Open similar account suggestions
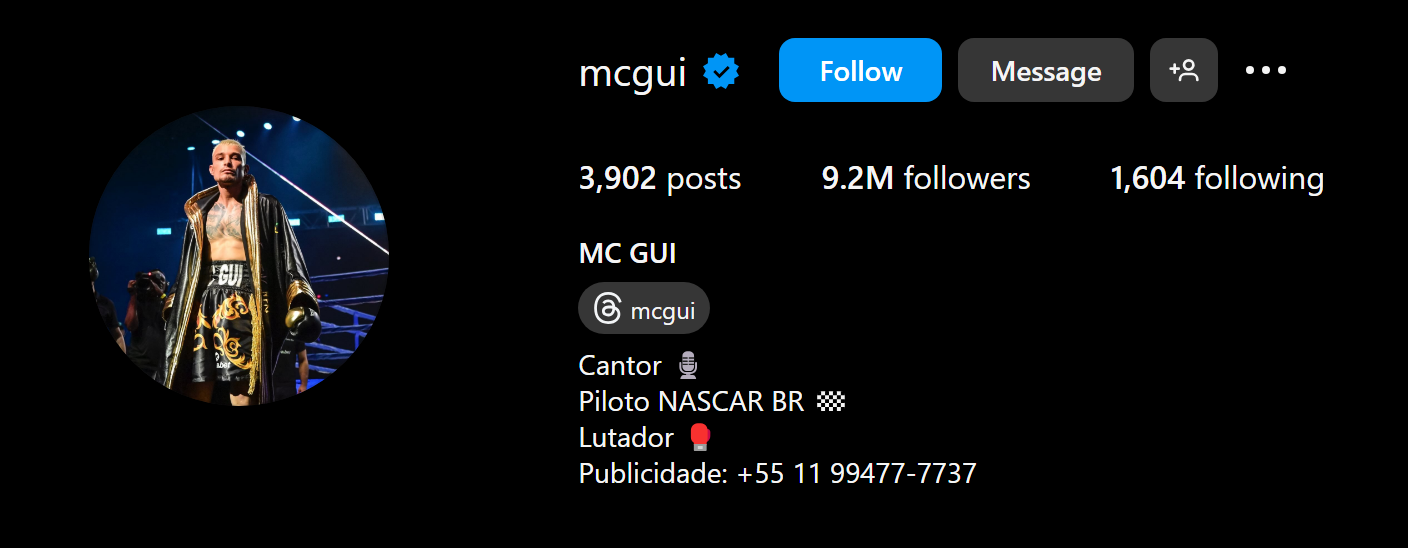 1183,70
